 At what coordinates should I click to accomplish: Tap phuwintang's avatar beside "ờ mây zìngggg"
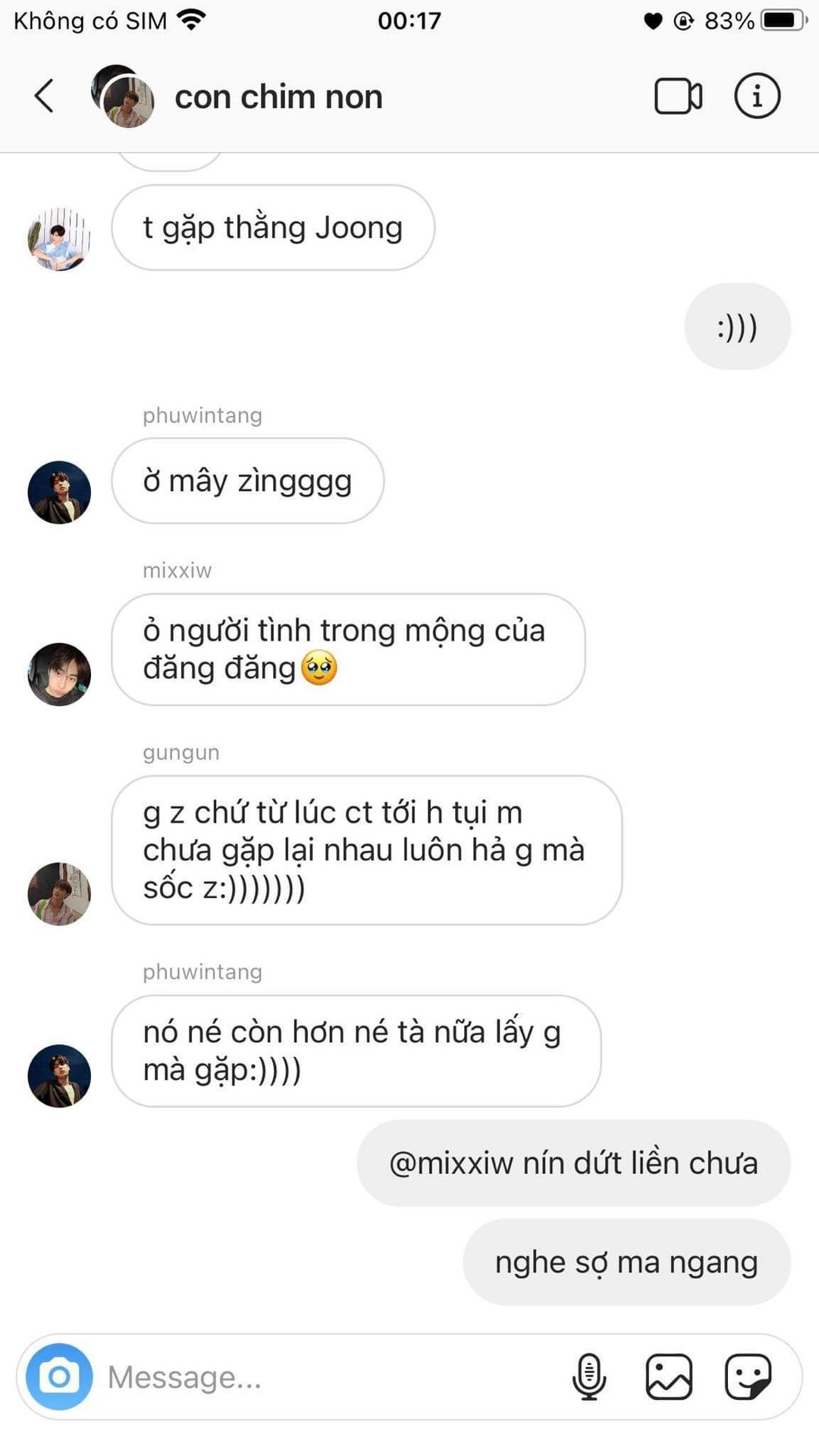(x=59, y=492)
